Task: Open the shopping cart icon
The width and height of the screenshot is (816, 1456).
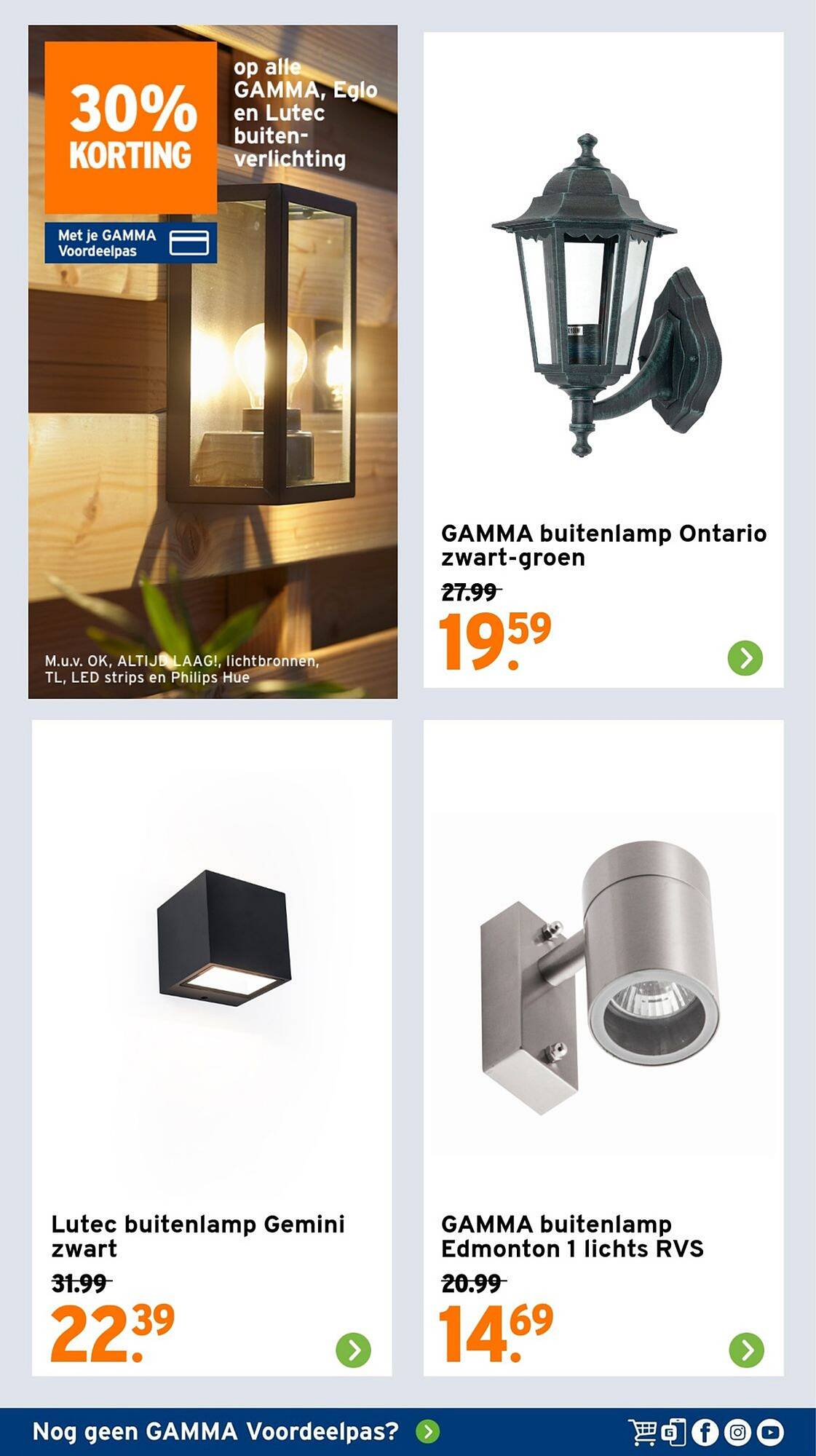Action: [x=643, y=1432]
